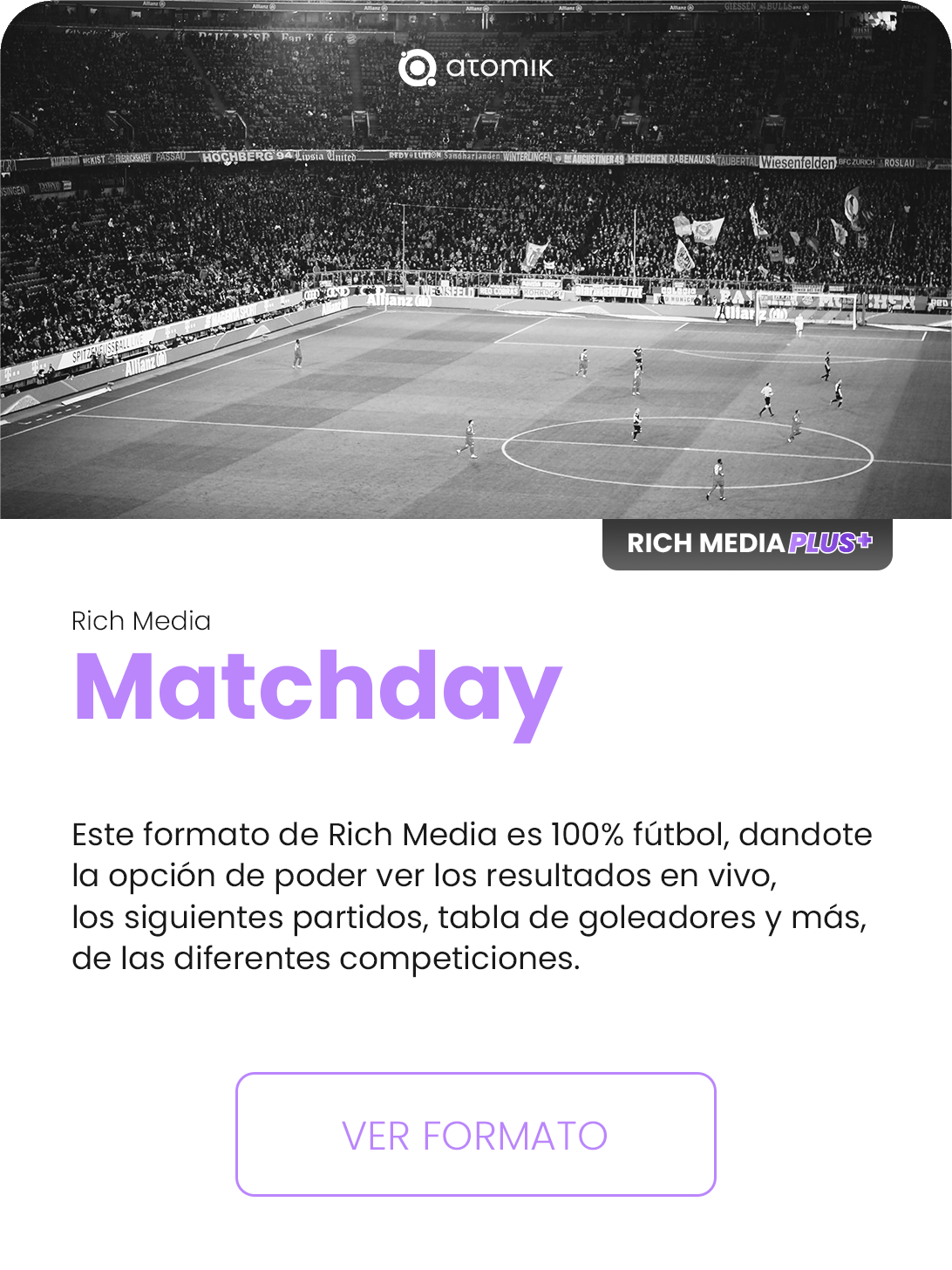
Task: Open the VER FORMATO button
Action: [x=475, y=1134]
